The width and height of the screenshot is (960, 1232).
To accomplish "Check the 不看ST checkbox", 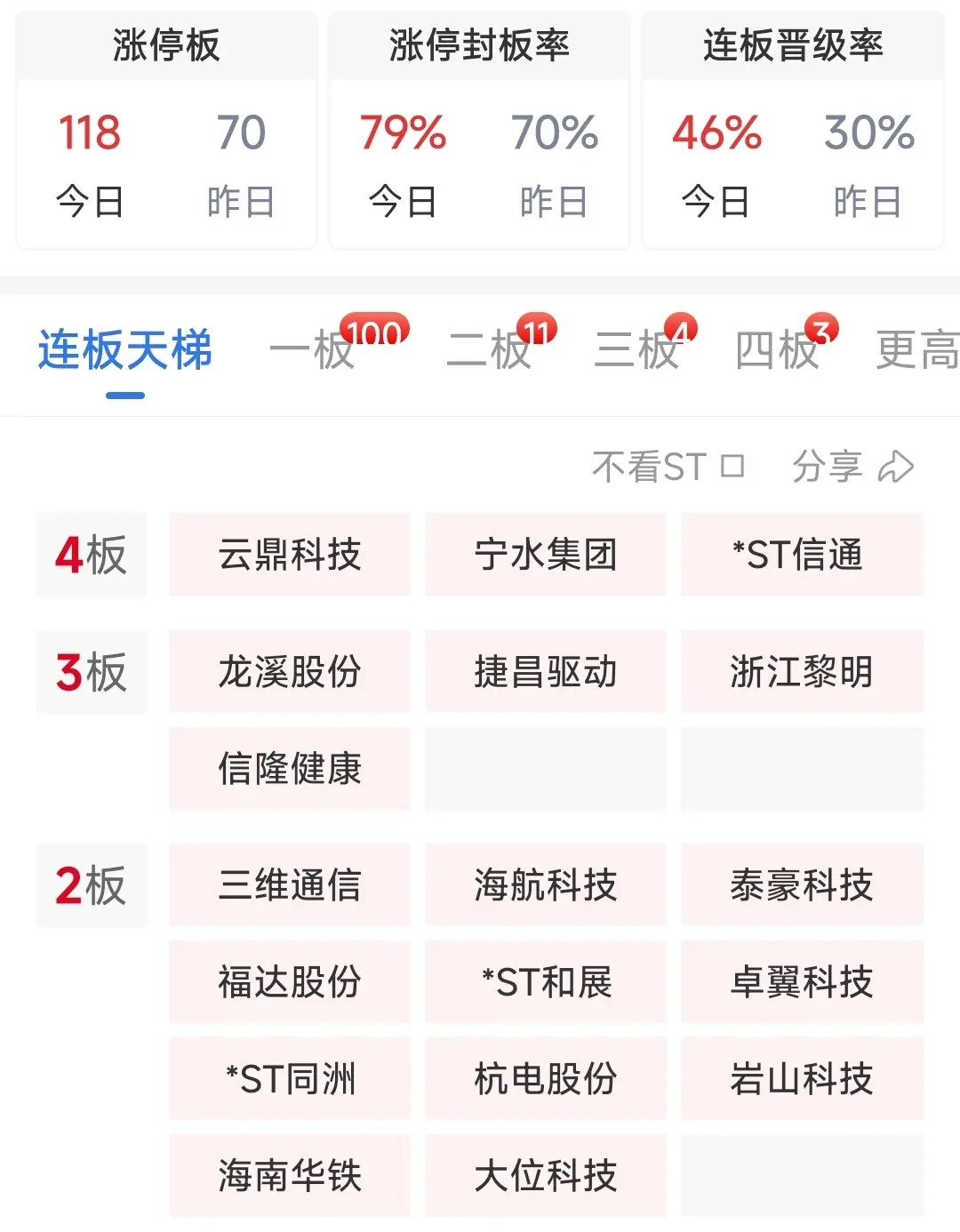I will click(732, 466).
